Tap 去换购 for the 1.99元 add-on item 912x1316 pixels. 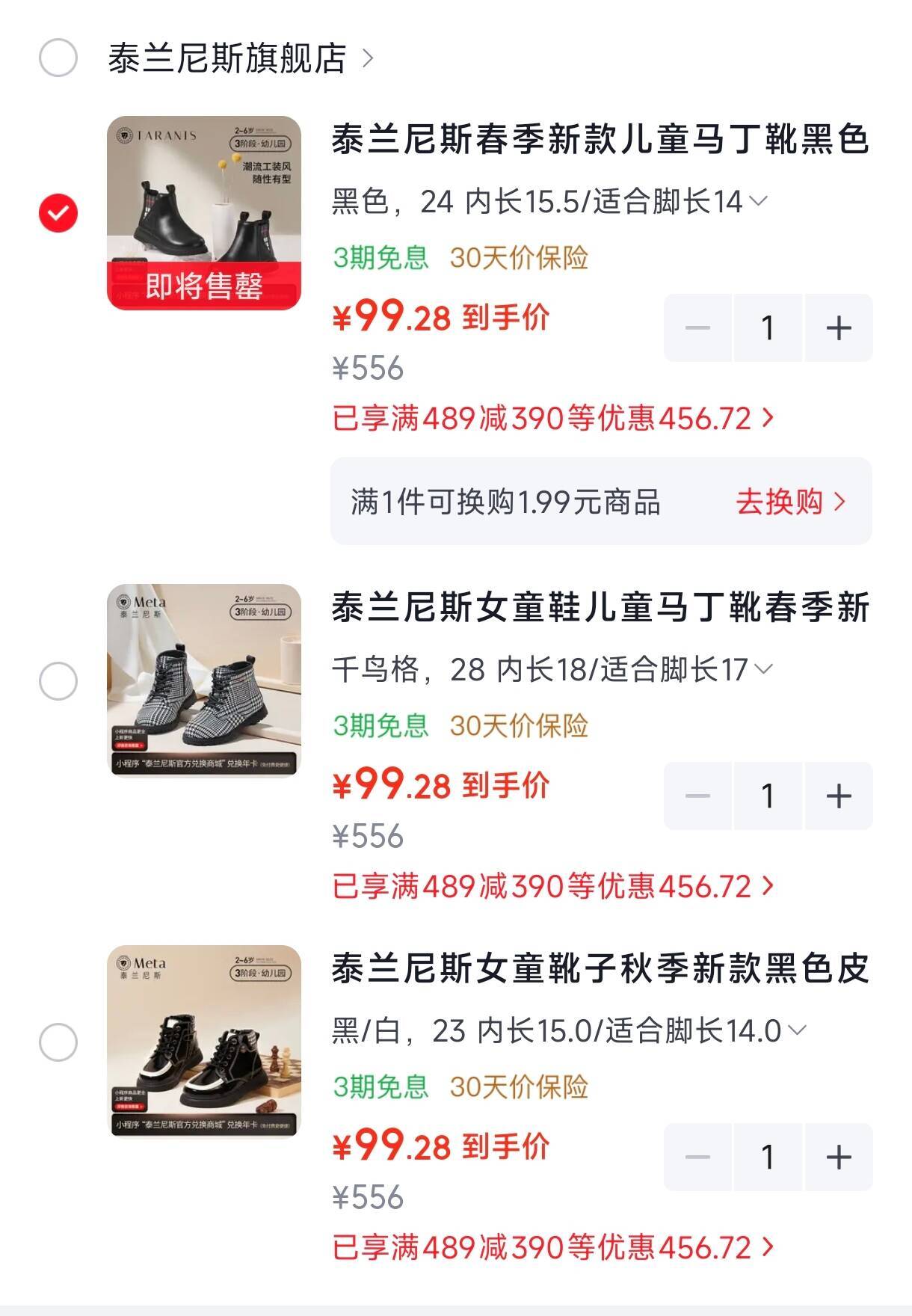tap(791, 502)
